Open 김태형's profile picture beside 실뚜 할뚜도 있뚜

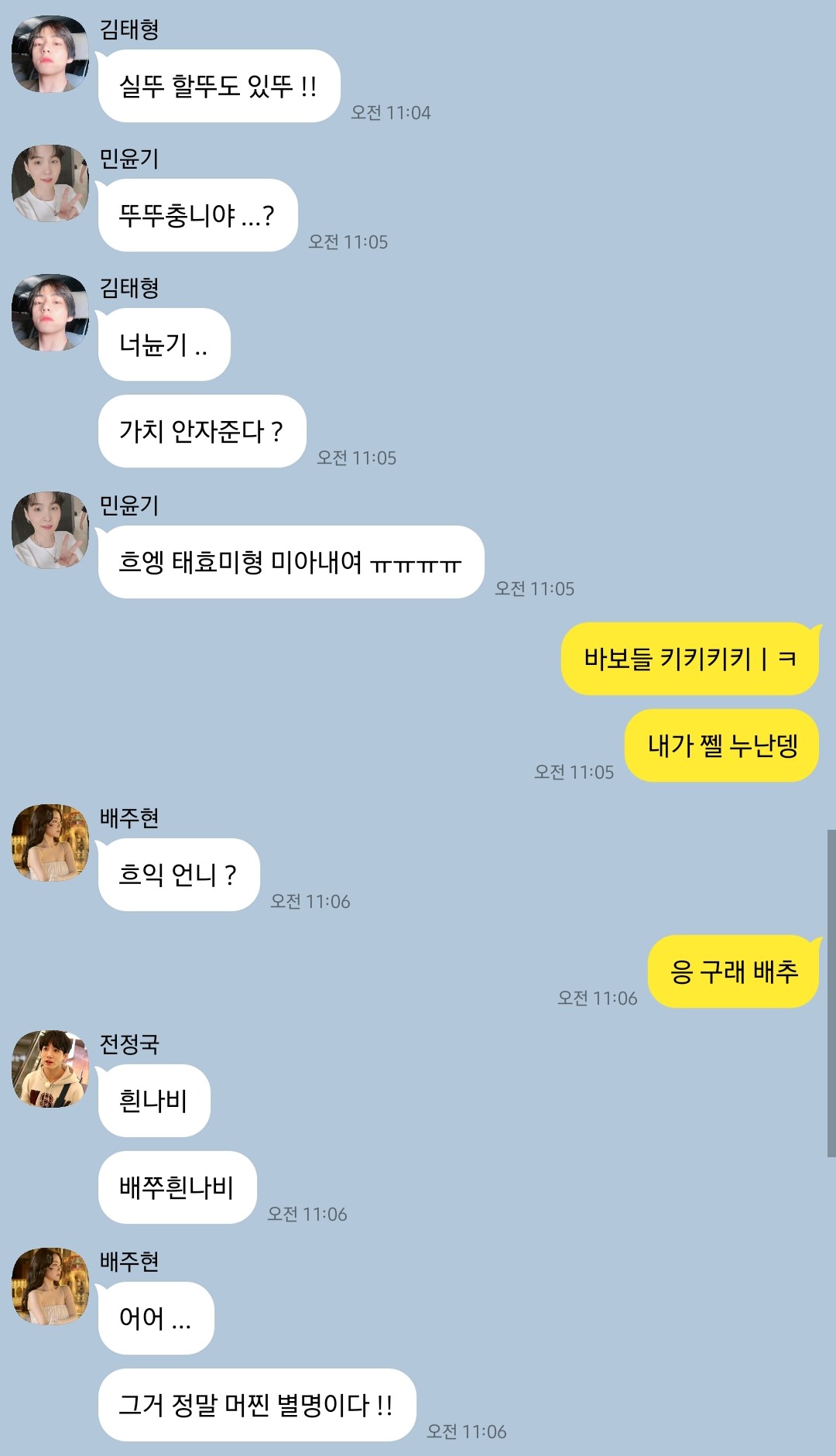pyautogui.click(x=50, y=54)
